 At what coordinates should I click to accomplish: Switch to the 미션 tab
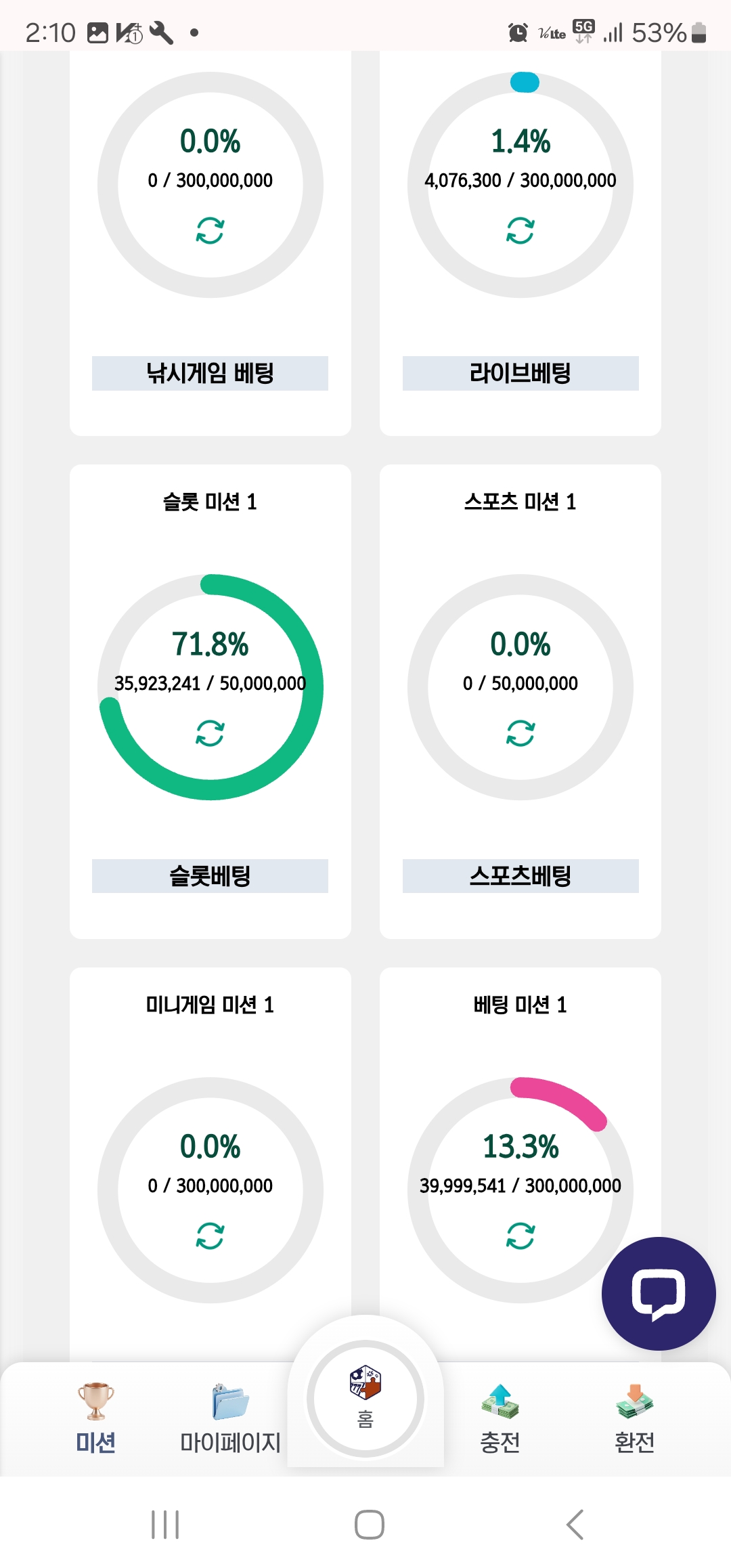tap(95, 1418)
